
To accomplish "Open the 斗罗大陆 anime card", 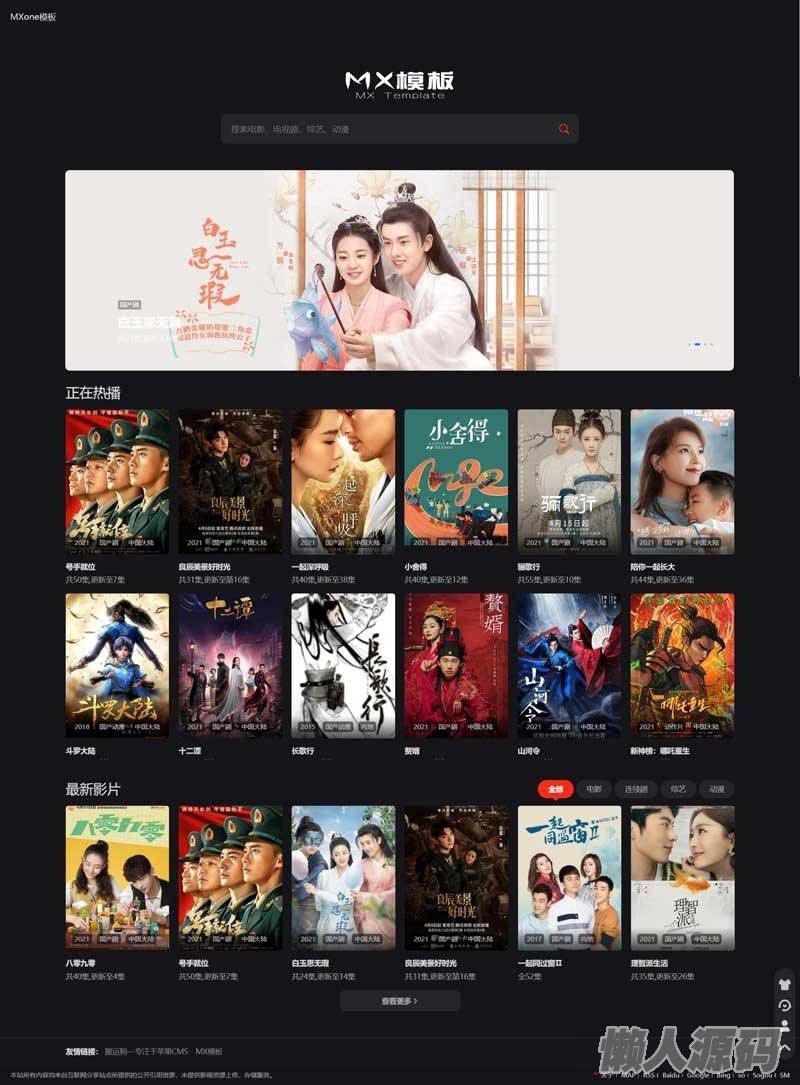I will [117, 666].
